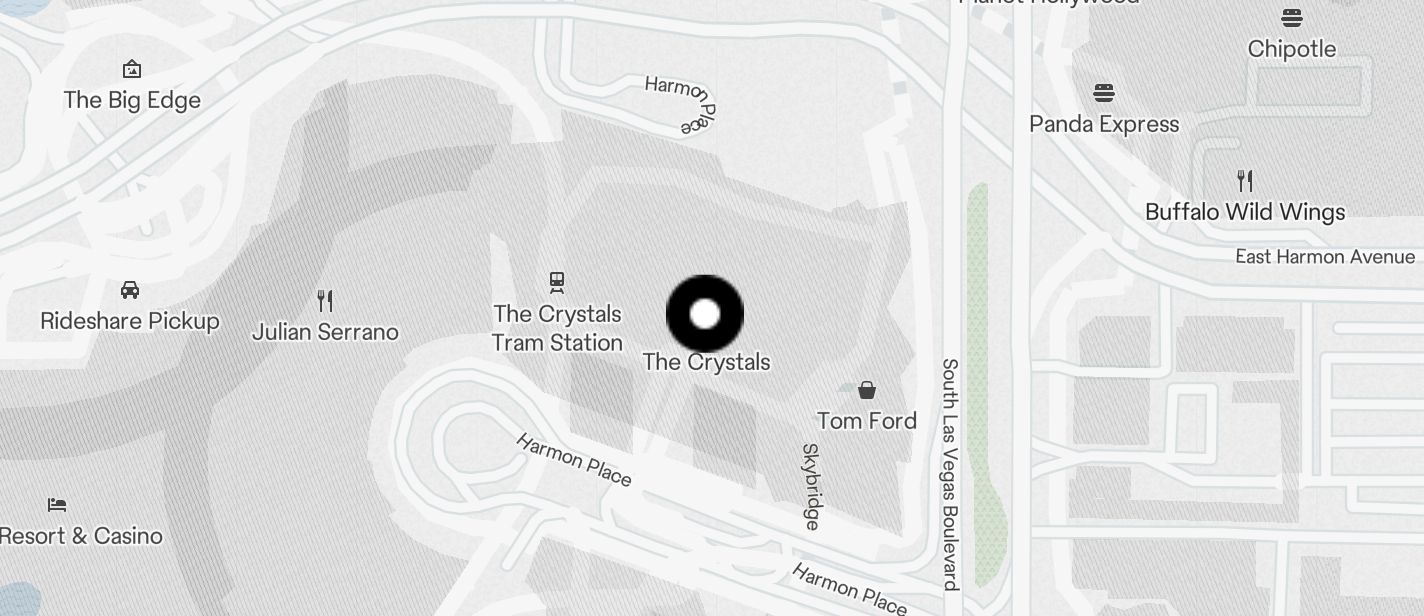Open the Buffalo Wild Wings marker
Viewport: 1424px width, 616px height.
[x=1245, y=181]
